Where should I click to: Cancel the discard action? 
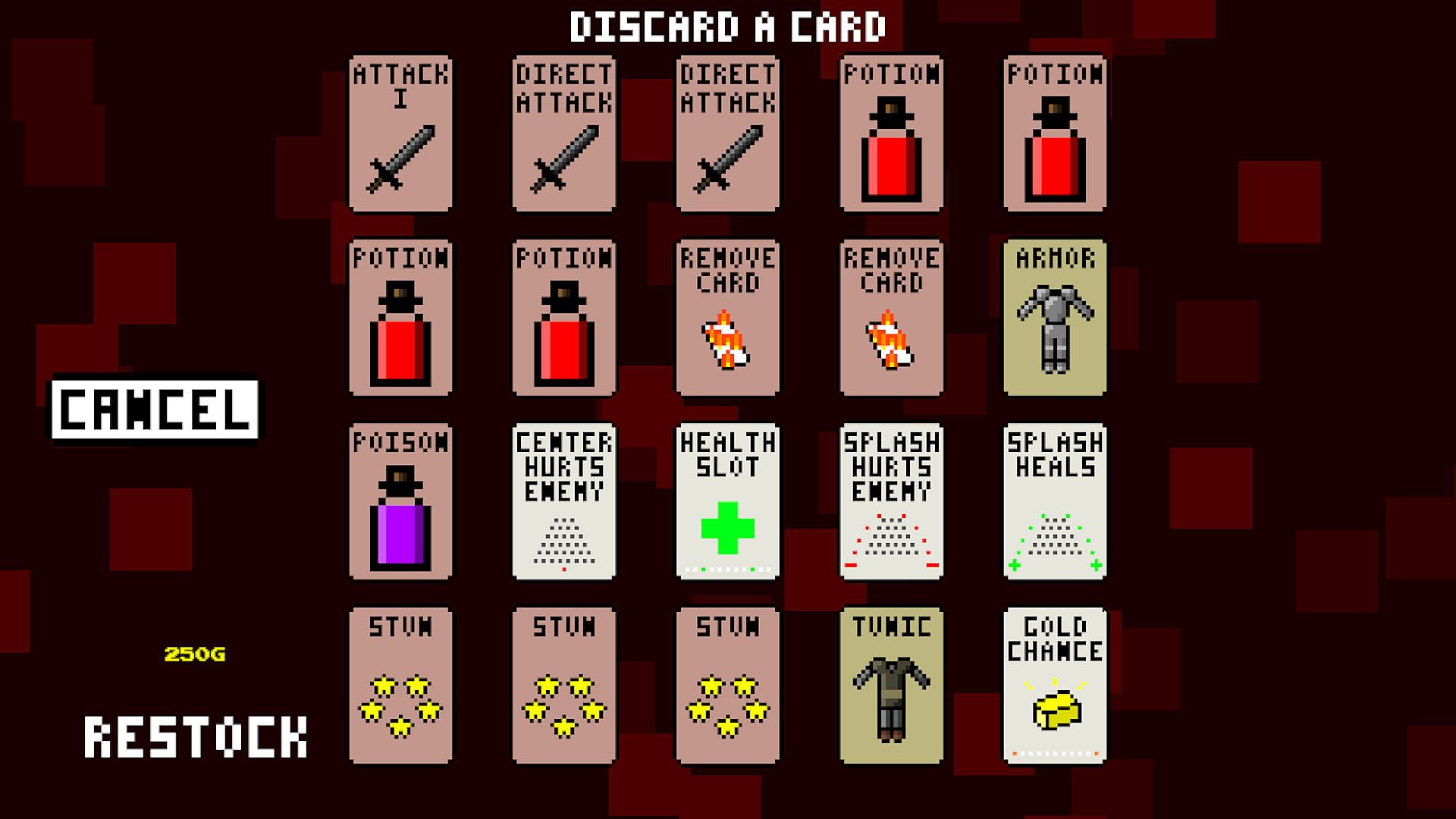point(155,410)
